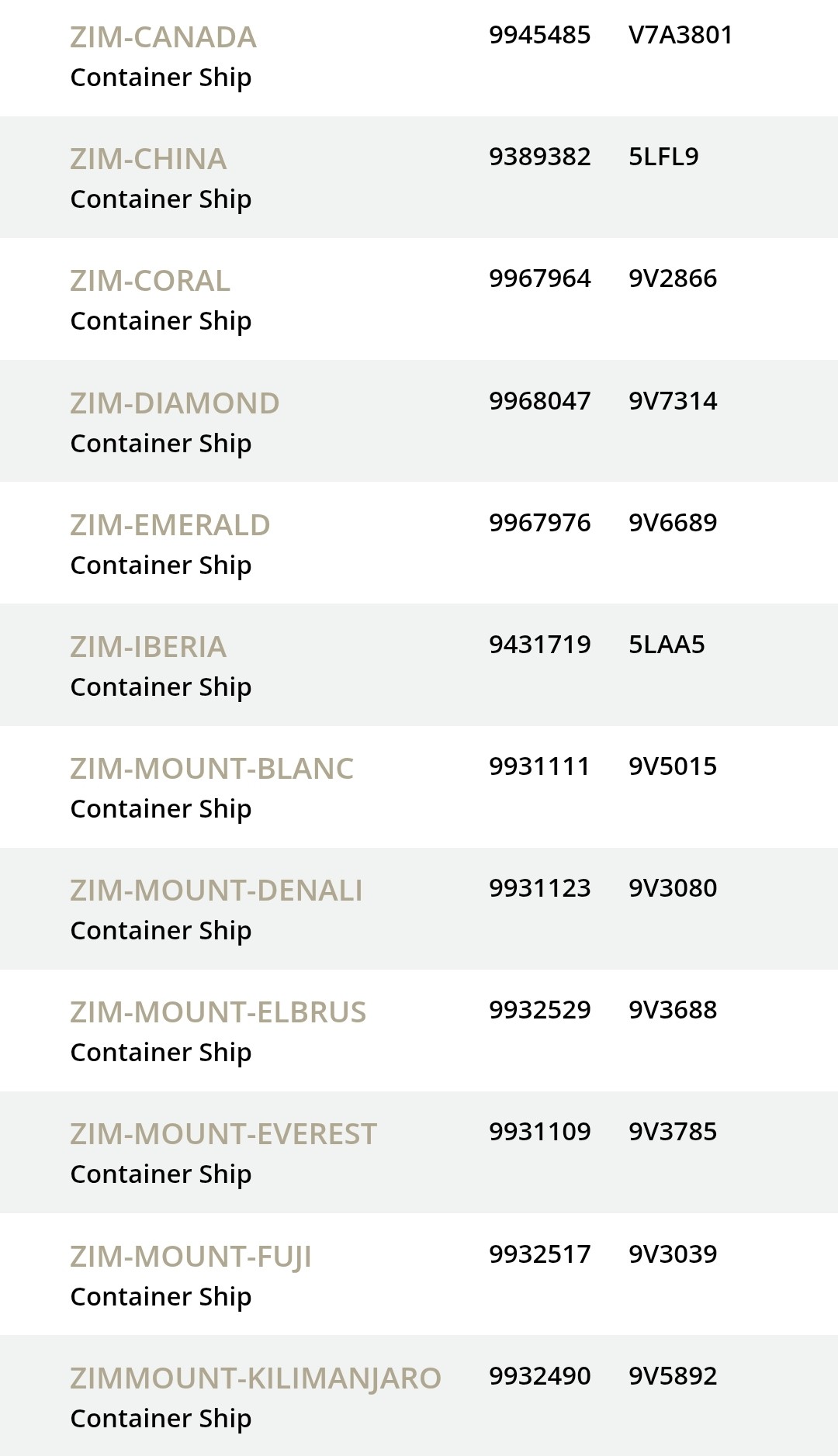View ZIM-DIAMOND vessel details
Image resolution: width=838 pixels, height=1456 pixels.
(x=175, y=403)
